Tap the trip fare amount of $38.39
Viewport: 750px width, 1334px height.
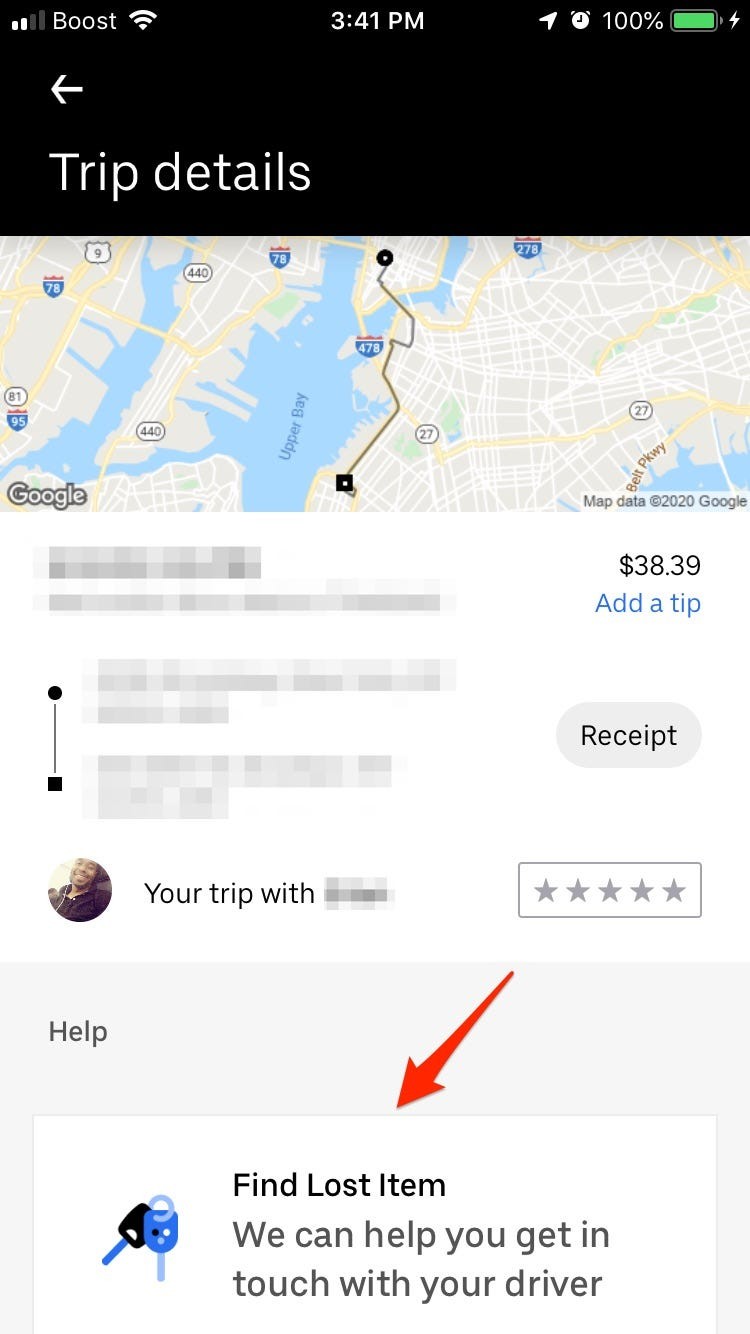click(x=659, y=565)
